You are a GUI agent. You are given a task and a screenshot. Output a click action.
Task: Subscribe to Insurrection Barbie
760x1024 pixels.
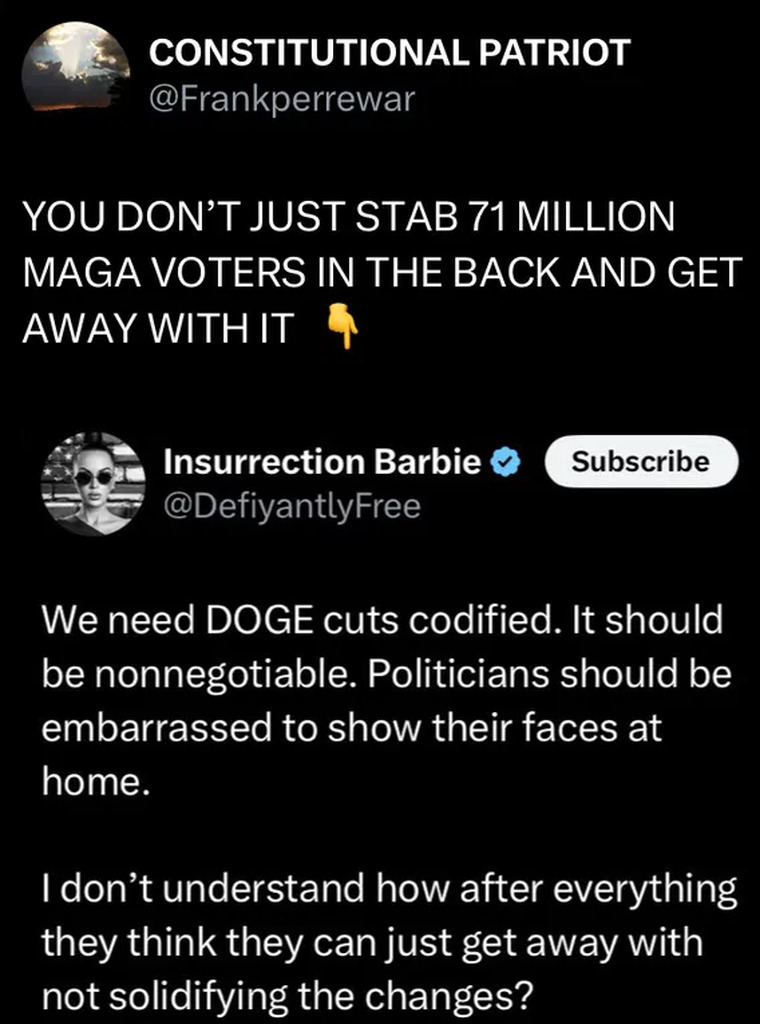[x=640, y=462]
